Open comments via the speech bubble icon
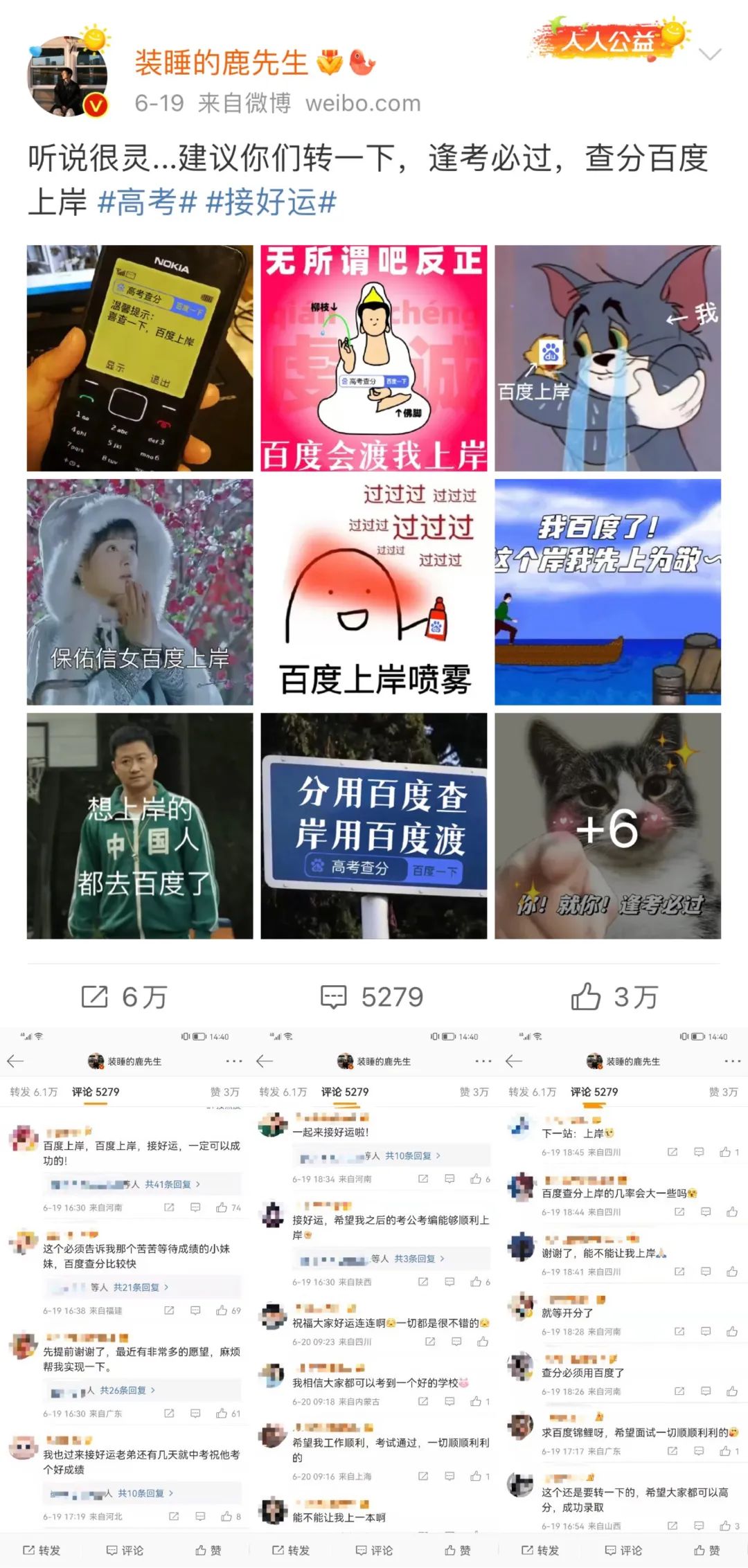The width and height of the screenshot is (748, 1568). [x=335, y=997]
